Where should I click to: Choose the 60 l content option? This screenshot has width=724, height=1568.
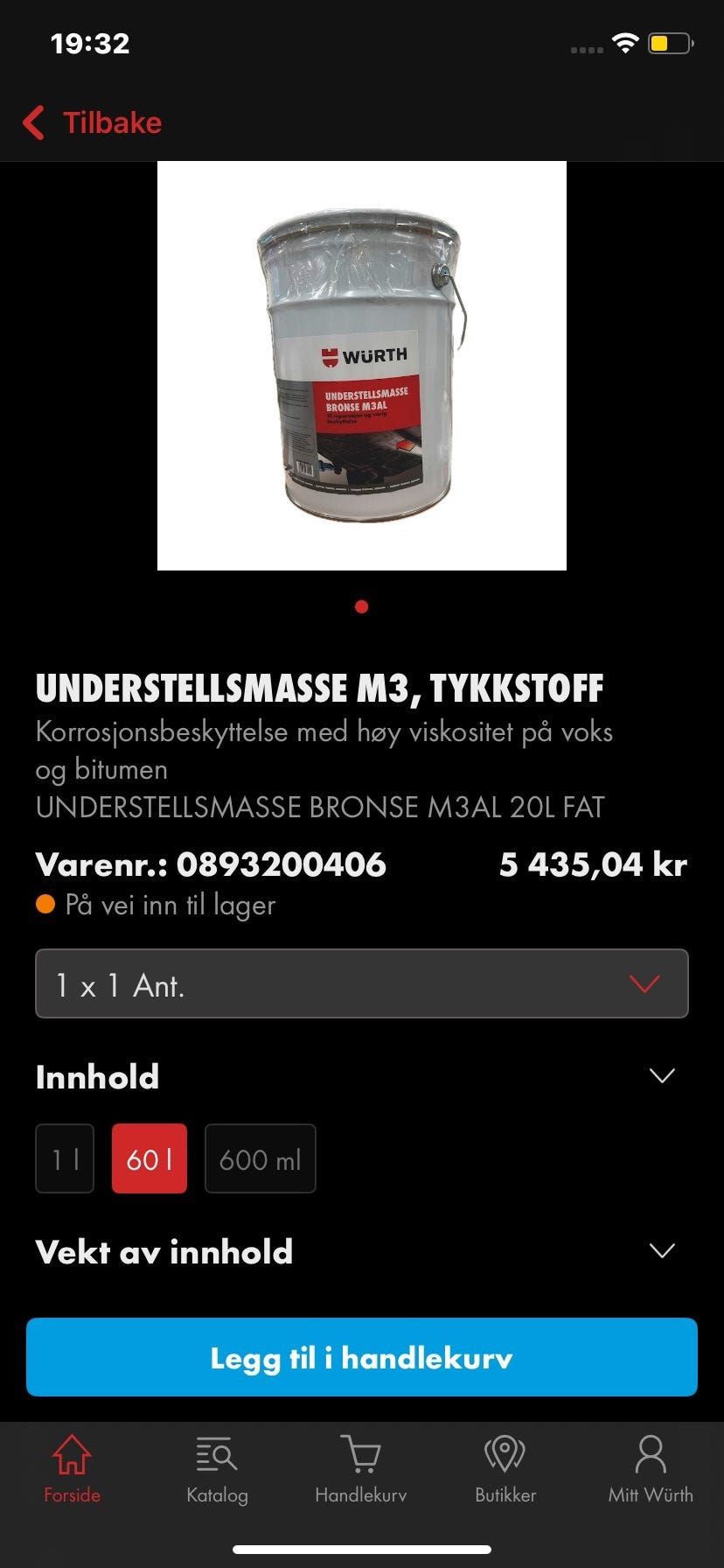[150, 1159]
